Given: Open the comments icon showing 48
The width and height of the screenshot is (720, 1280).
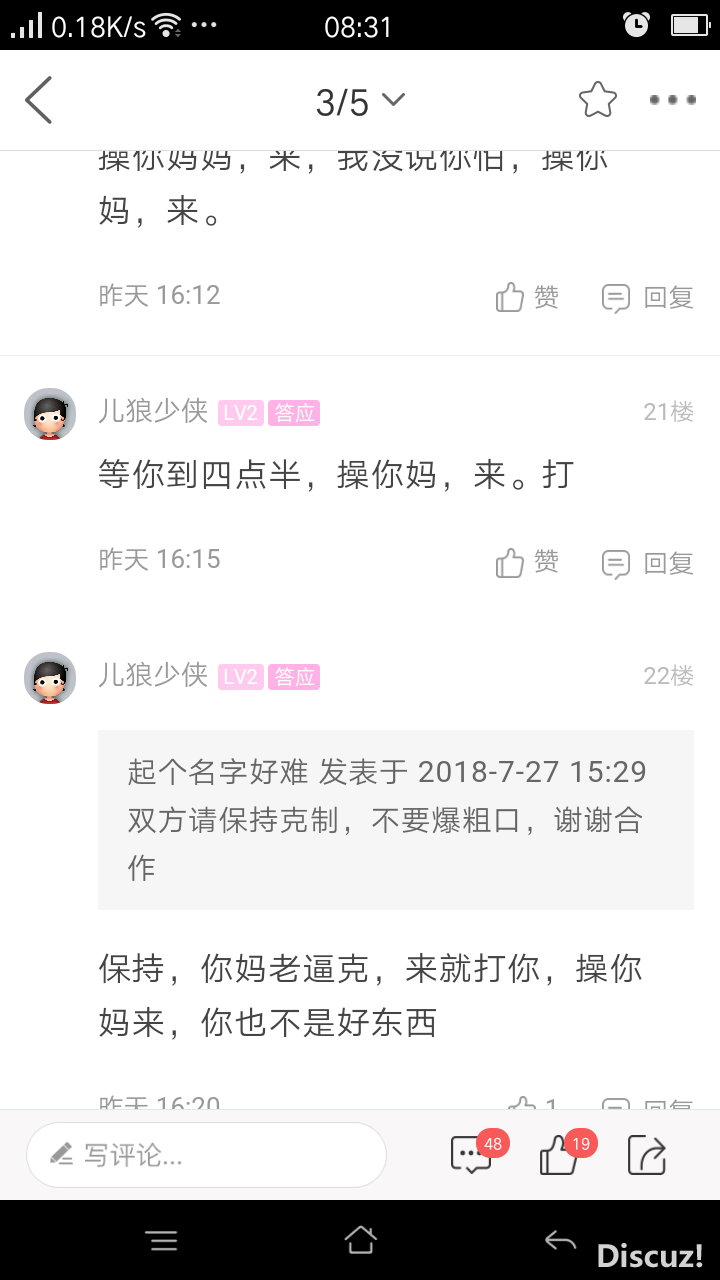Looking at the screenshot, I should pos(472,1155).
